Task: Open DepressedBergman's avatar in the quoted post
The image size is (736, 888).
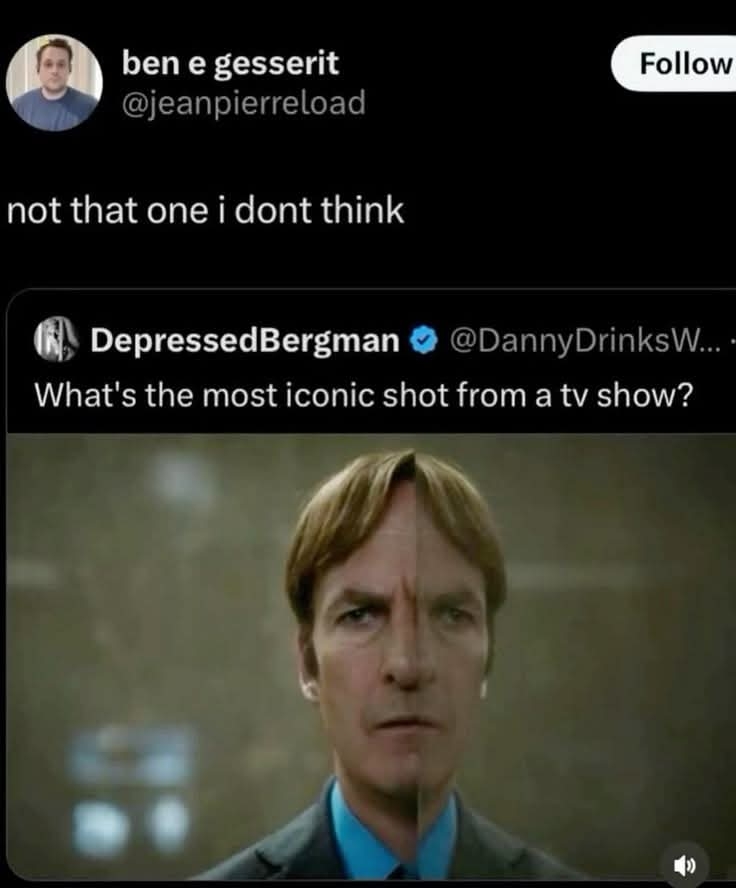Action: click(x=55, y=342)
